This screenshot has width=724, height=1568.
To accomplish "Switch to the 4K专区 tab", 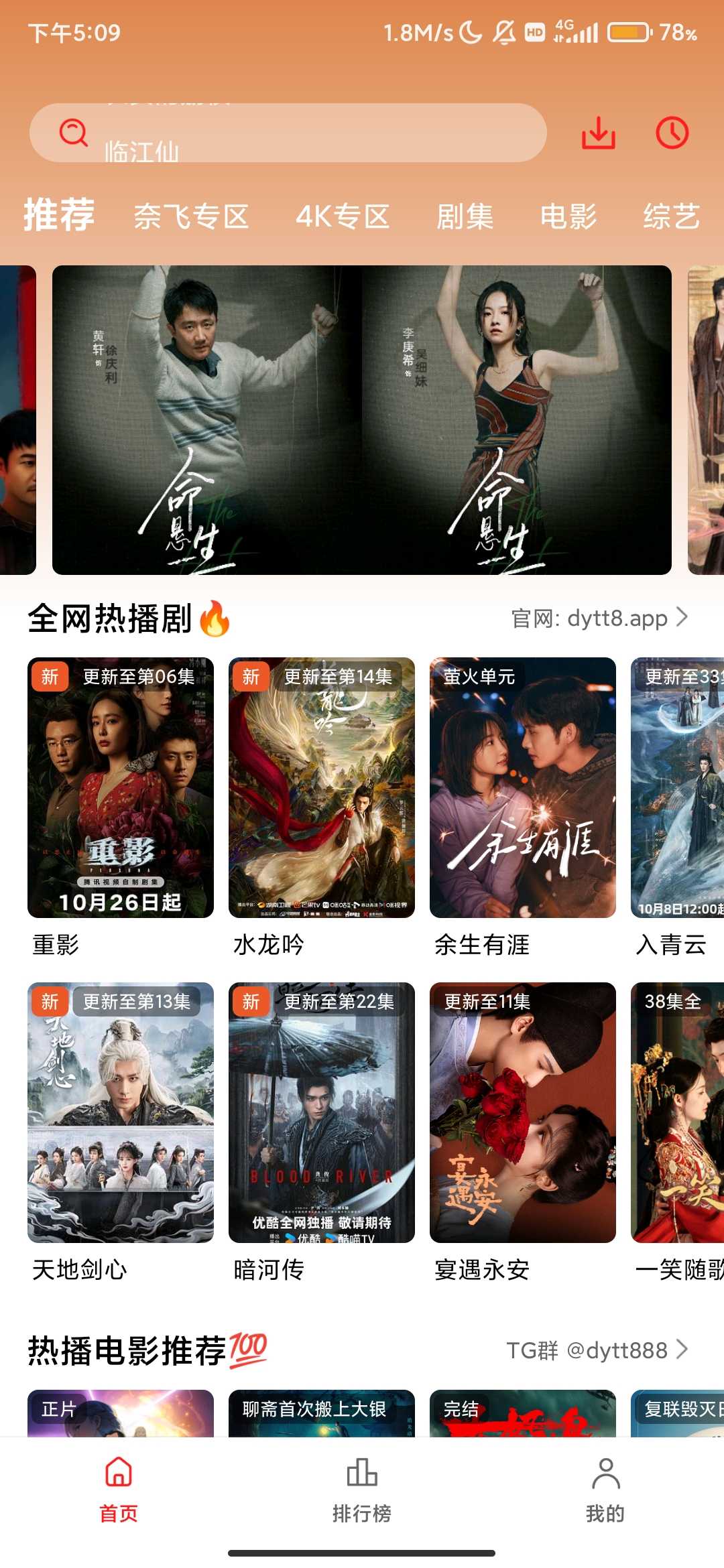I will click(343, 216).
